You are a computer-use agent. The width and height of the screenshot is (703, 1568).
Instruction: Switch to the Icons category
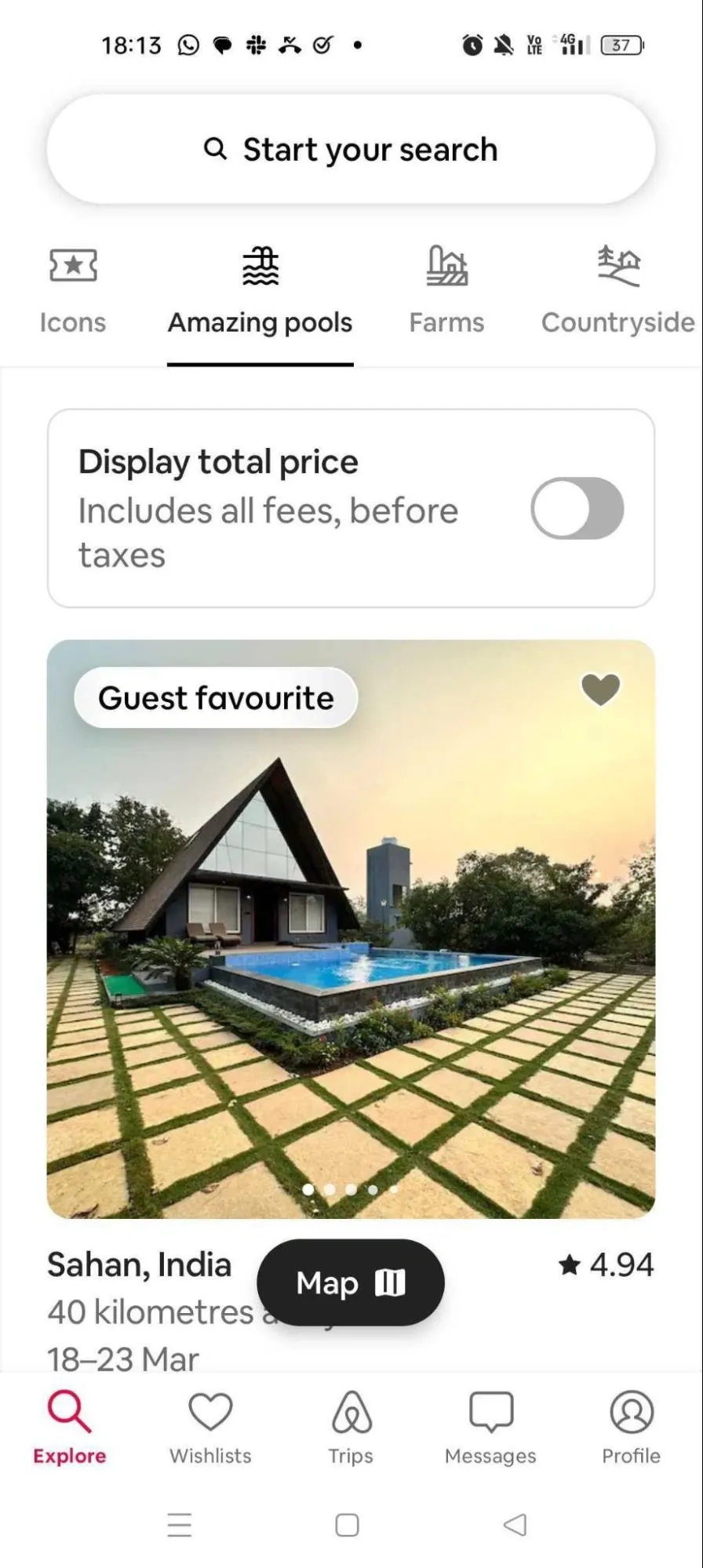pos(73,290)
